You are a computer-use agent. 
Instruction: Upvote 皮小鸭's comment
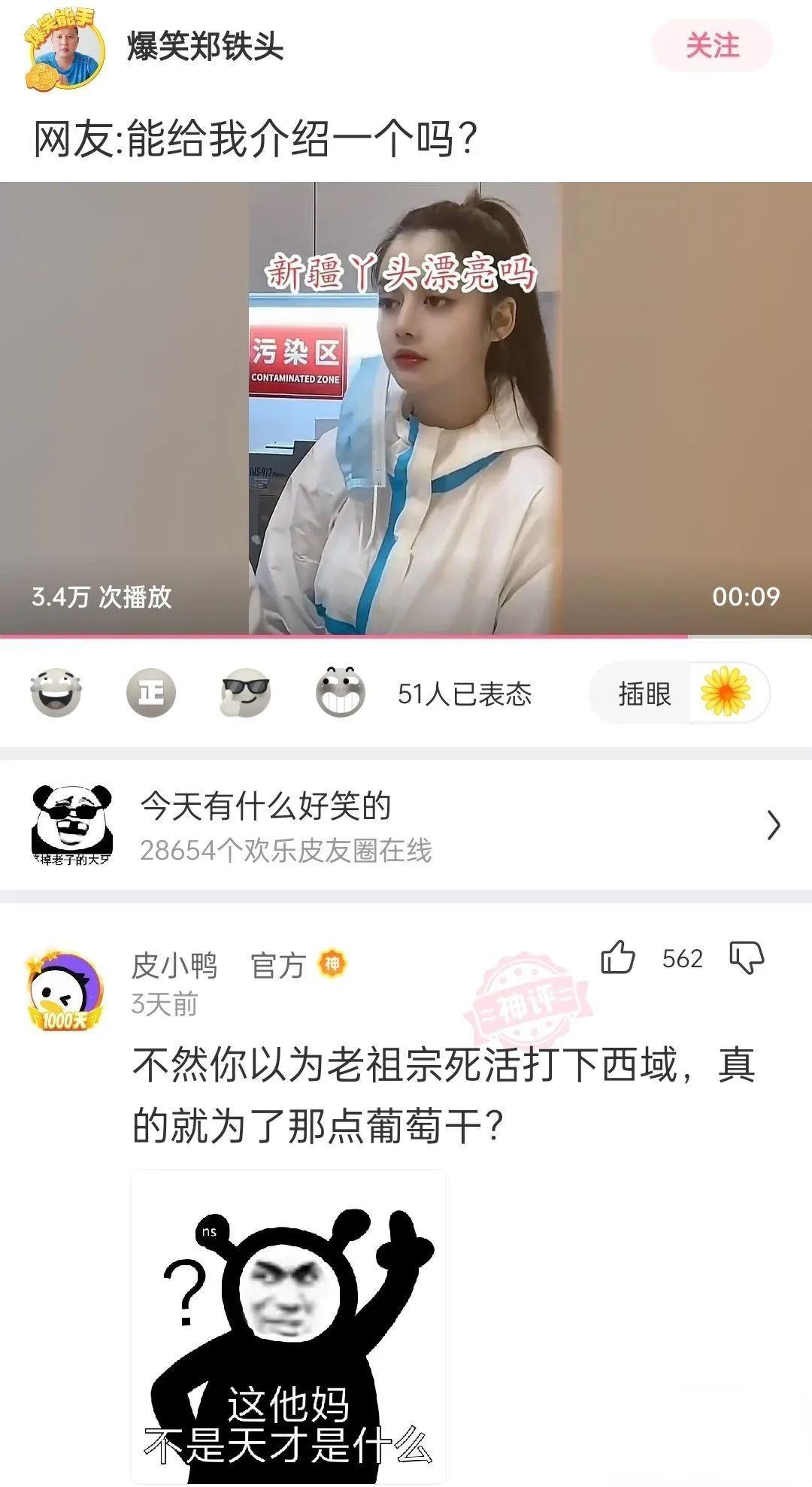coord(618,958)
